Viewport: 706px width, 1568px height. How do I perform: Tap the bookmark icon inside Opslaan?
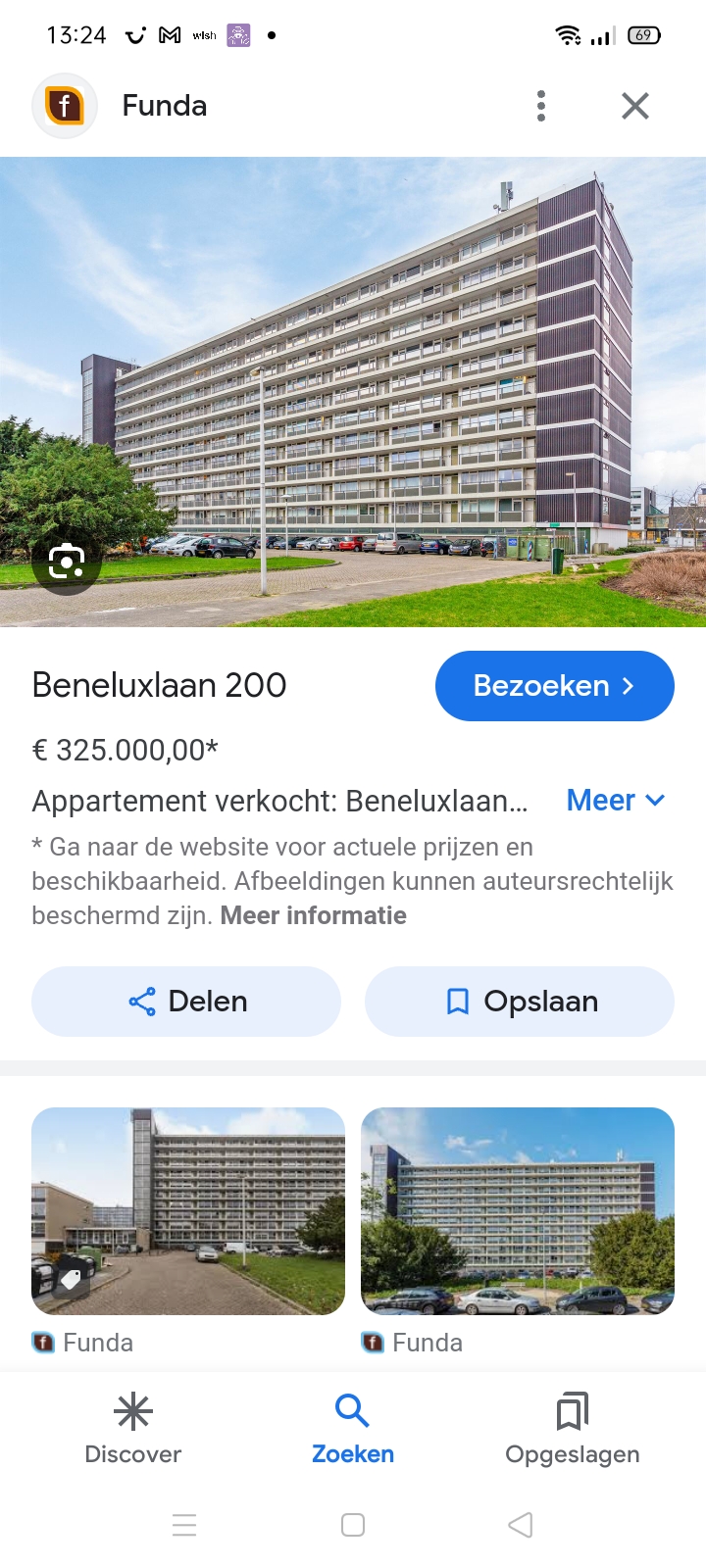(x=457, y=1001)
